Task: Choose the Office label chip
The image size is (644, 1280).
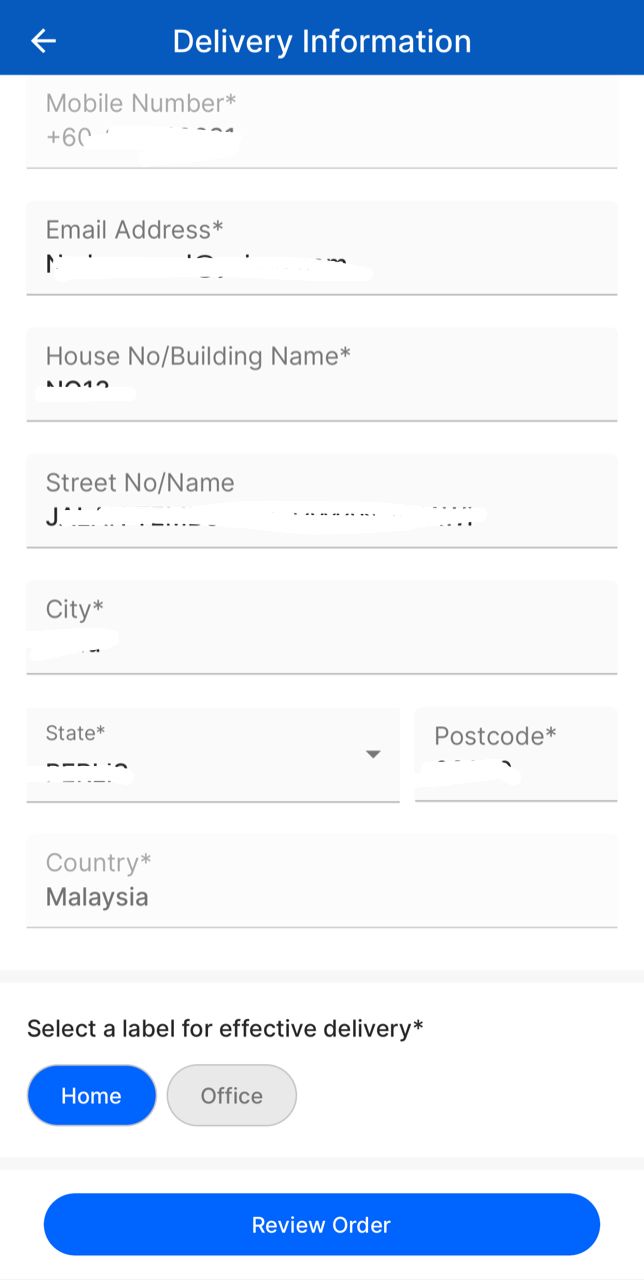Action: [x=231, y=1095]
